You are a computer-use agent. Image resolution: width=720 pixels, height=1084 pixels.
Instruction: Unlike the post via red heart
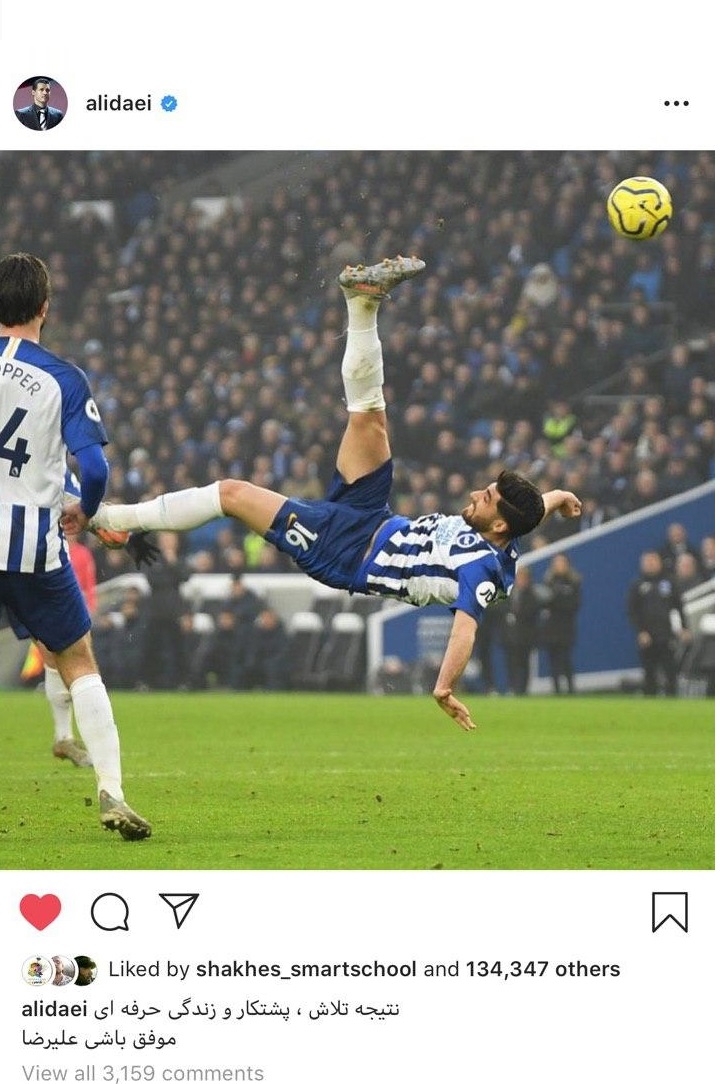(x=40, y=911)
